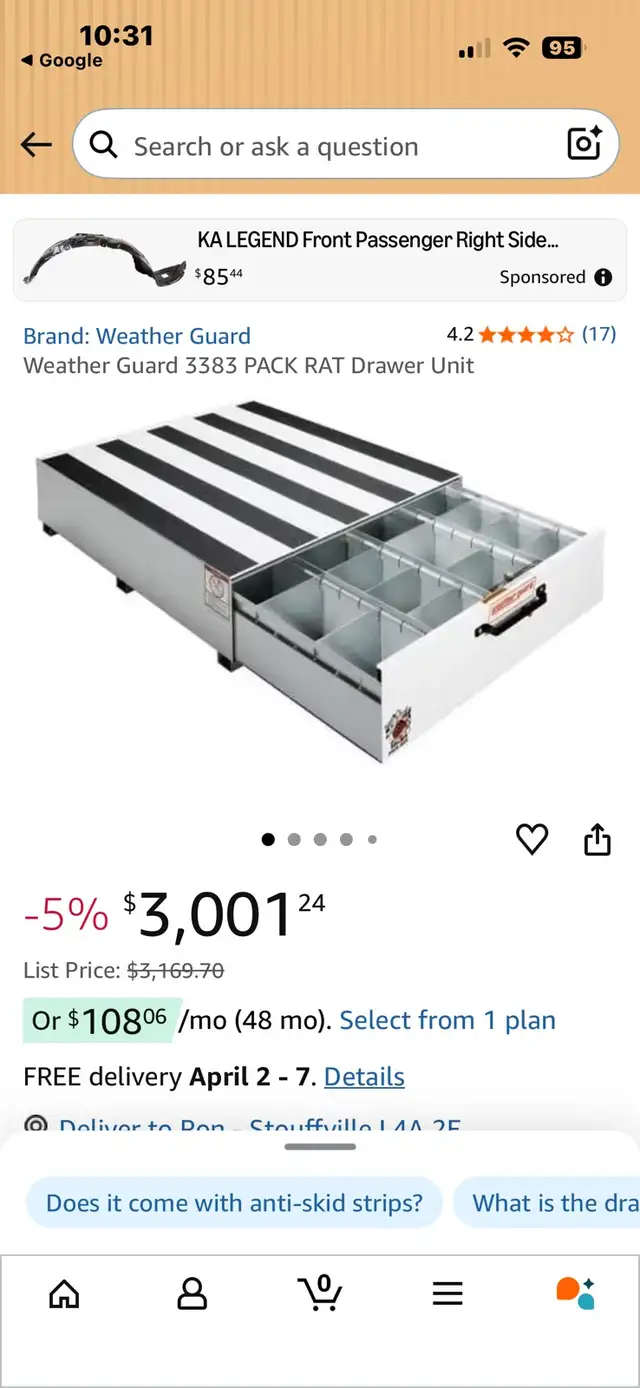640x1388 pixels.
Task: Ask "Does it come with anti-skid strips?"
Action: [234, 1203]
